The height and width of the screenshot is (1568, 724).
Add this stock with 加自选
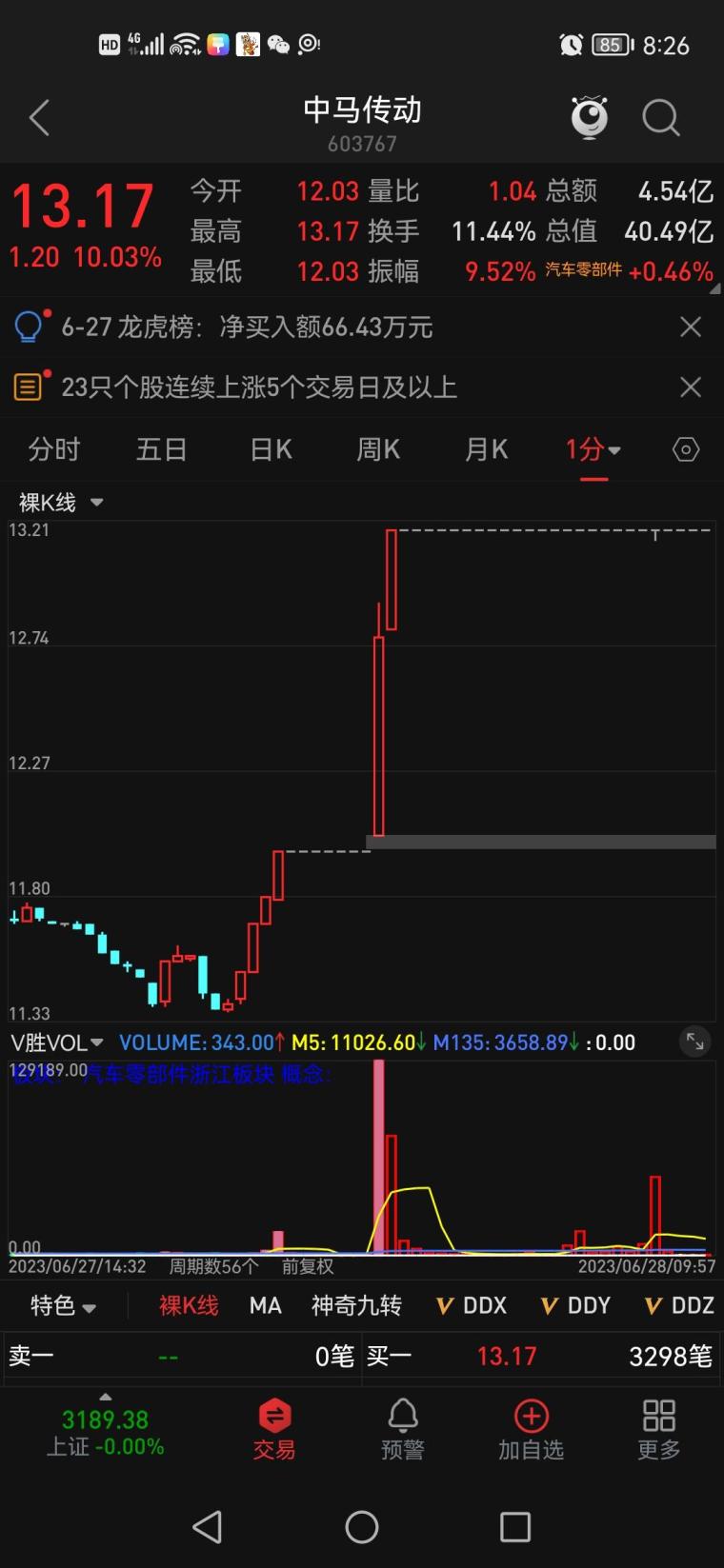[x=531, y=1429]
